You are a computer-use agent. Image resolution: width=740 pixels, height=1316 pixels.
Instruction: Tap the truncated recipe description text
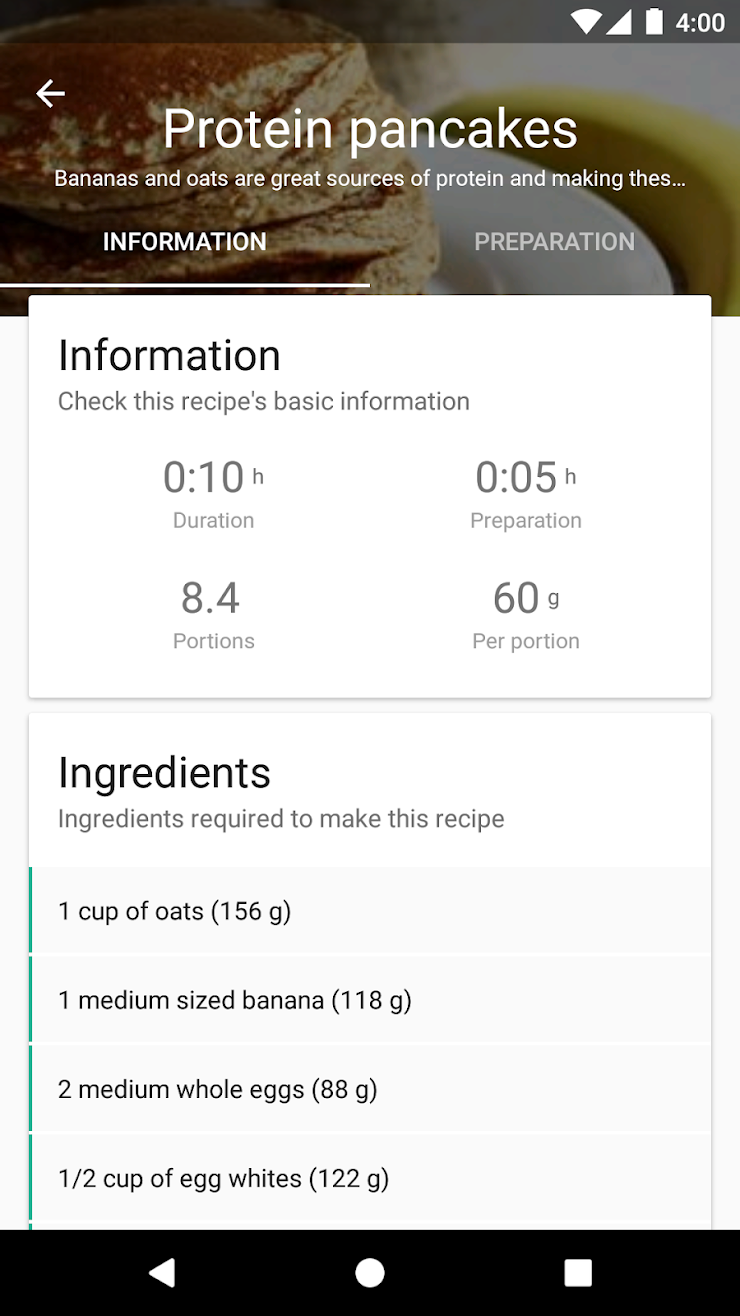tap(370, 178)
